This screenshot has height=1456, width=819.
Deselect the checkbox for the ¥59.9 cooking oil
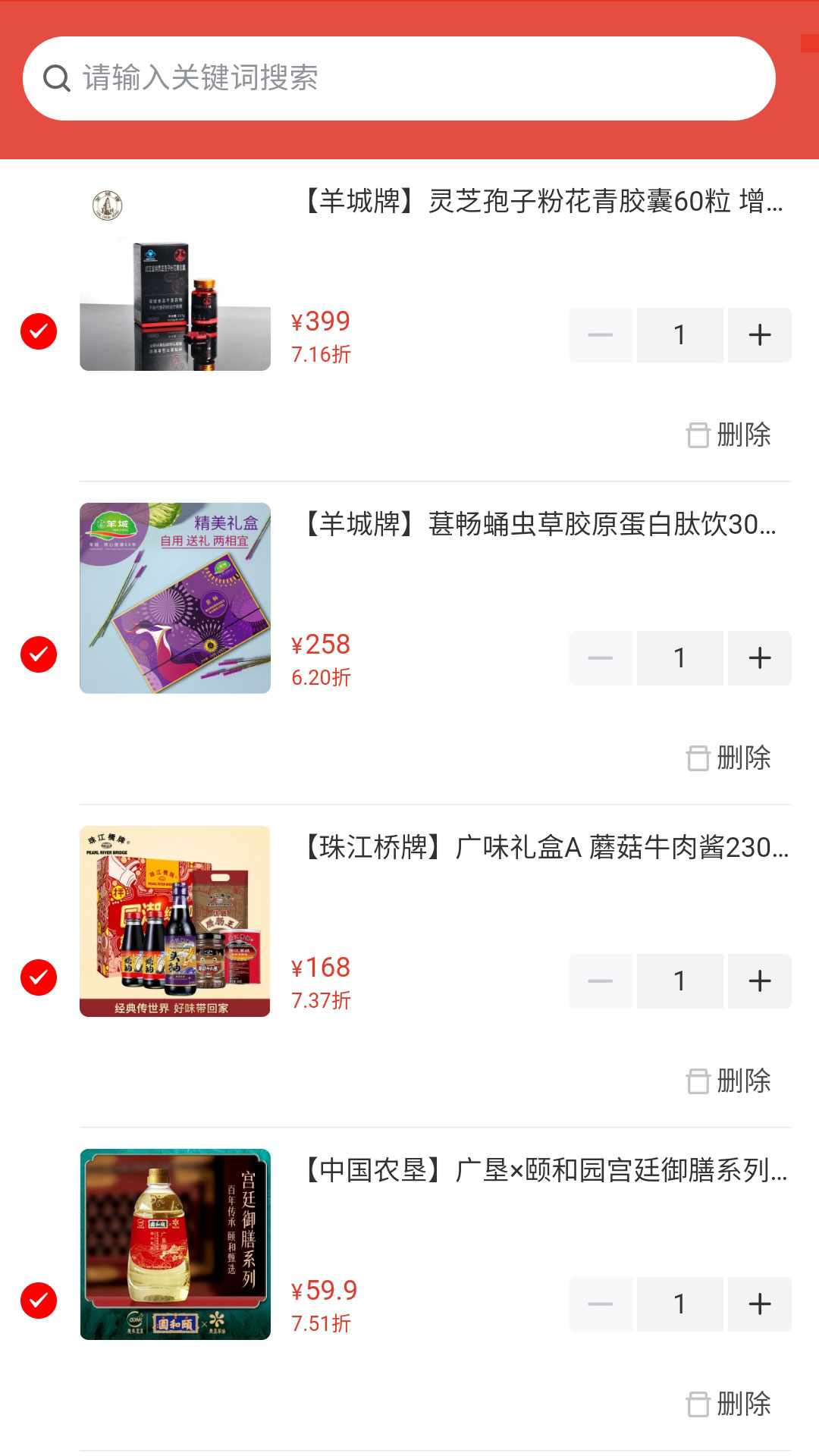[38, 1300]
